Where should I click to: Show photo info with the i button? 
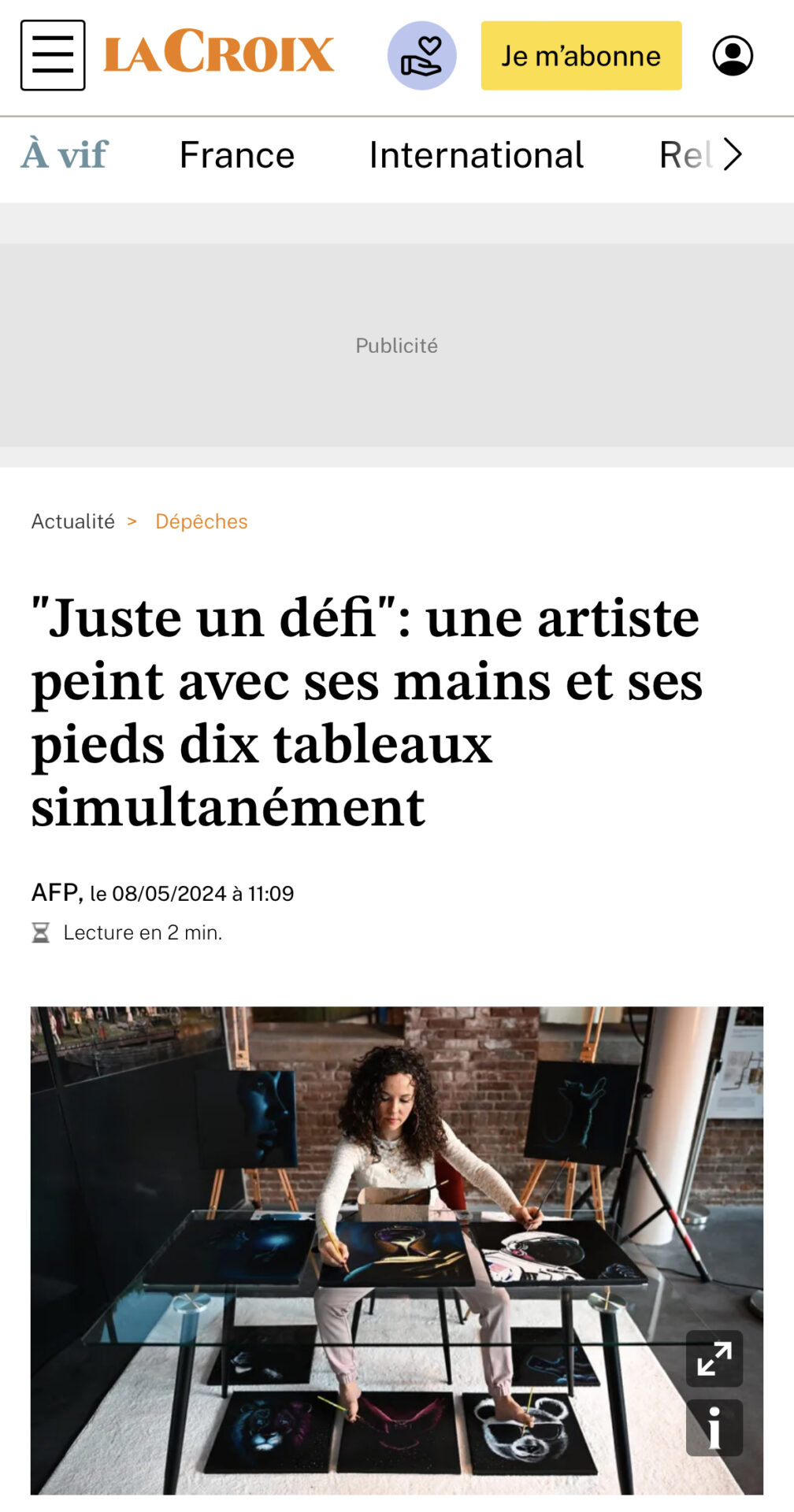714,1428
